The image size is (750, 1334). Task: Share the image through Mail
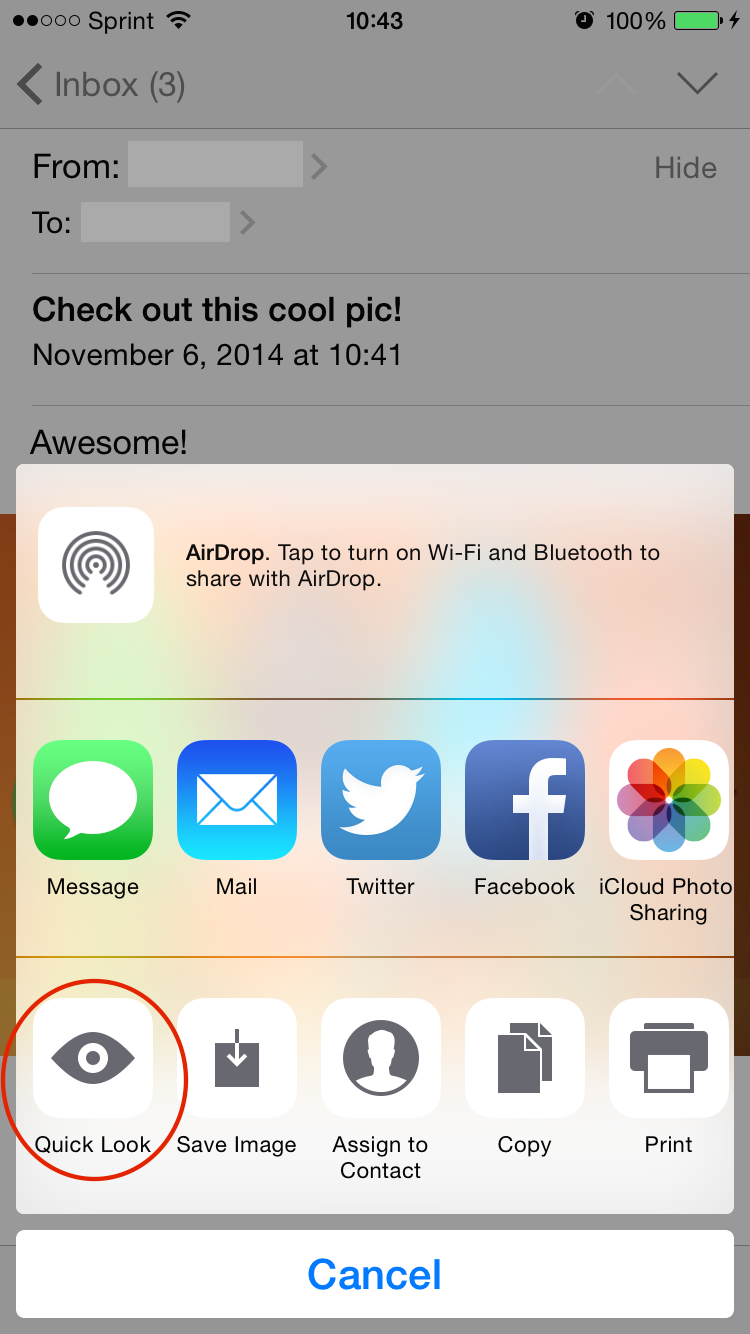[237, 800]
